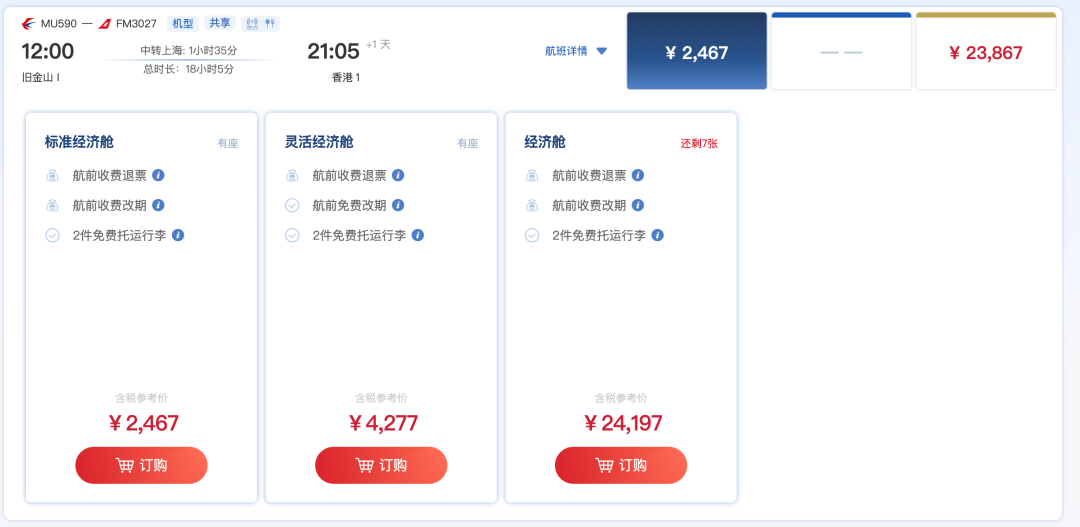Book the 灵活经济舱 fare at ¥4,277

381,465
